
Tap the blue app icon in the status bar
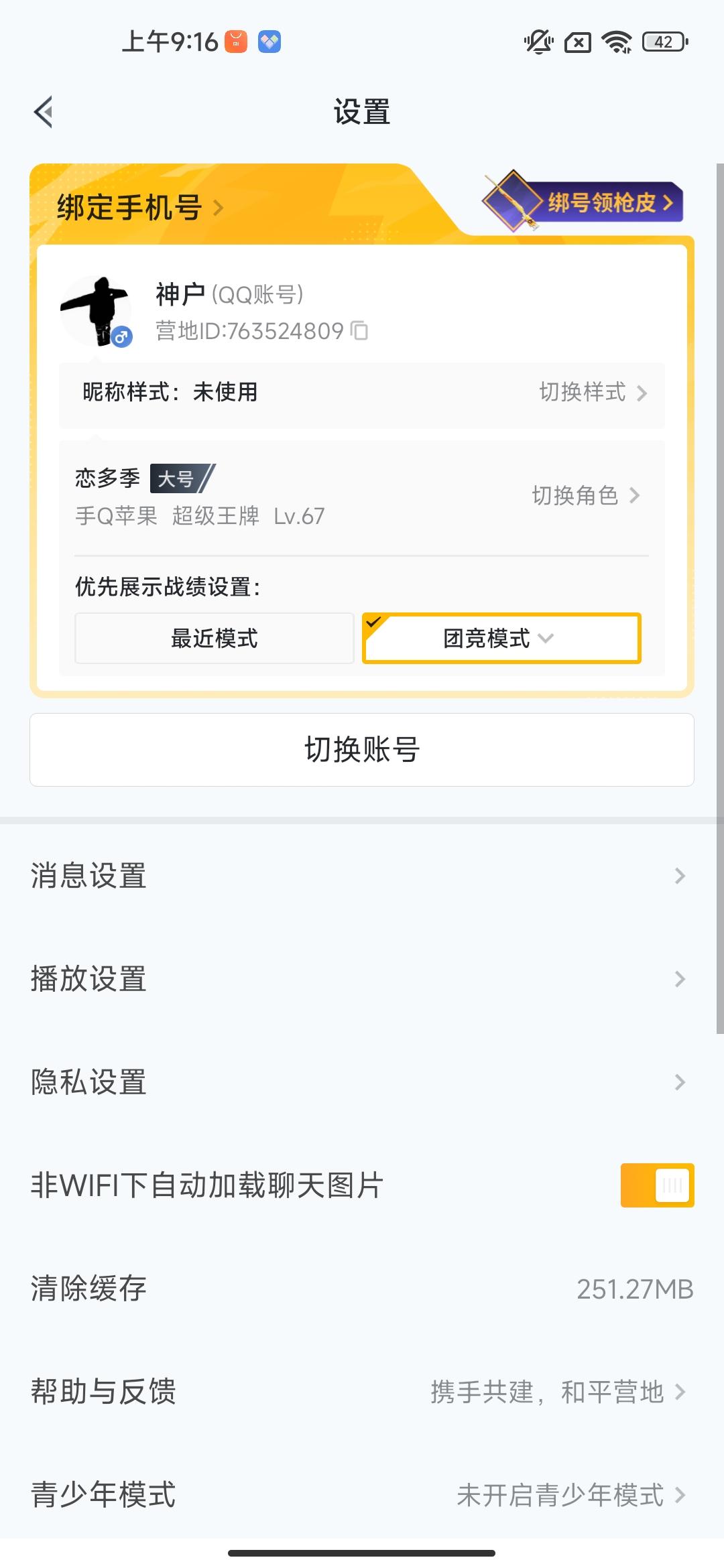point(269,42)
